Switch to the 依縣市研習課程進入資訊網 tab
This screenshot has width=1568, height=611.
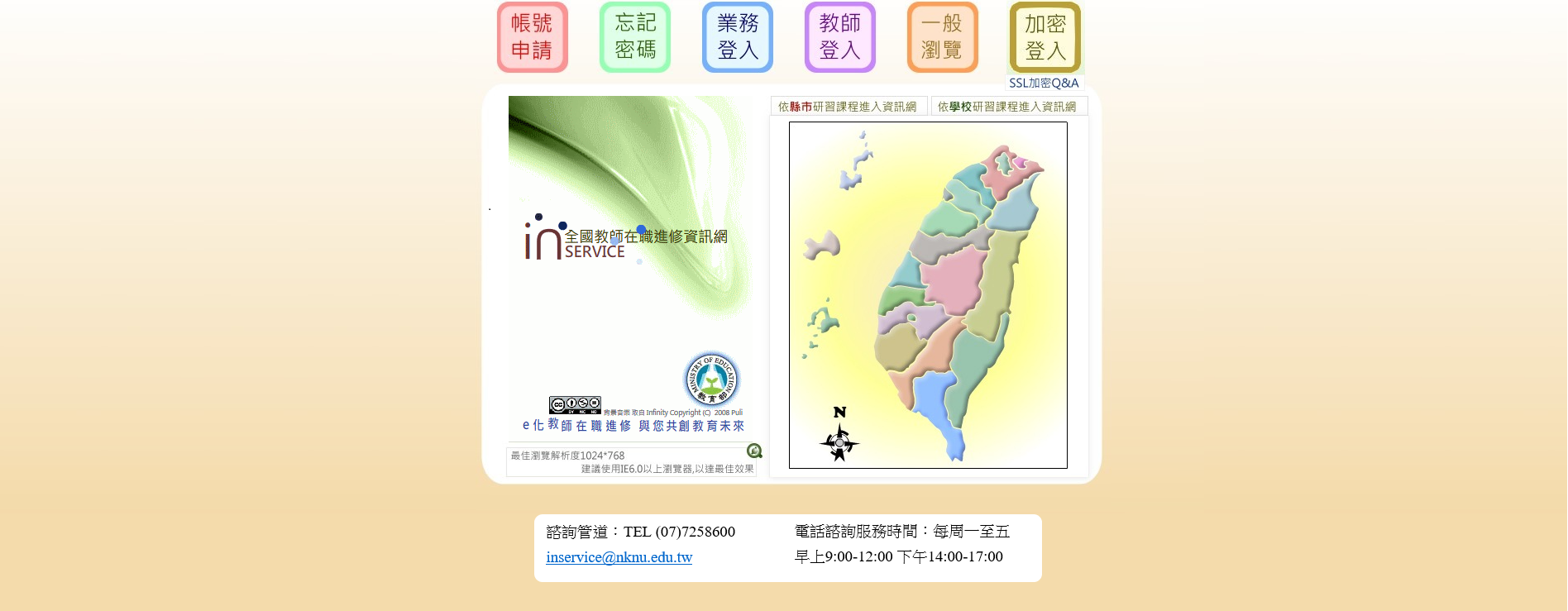[x=848, y=107]
